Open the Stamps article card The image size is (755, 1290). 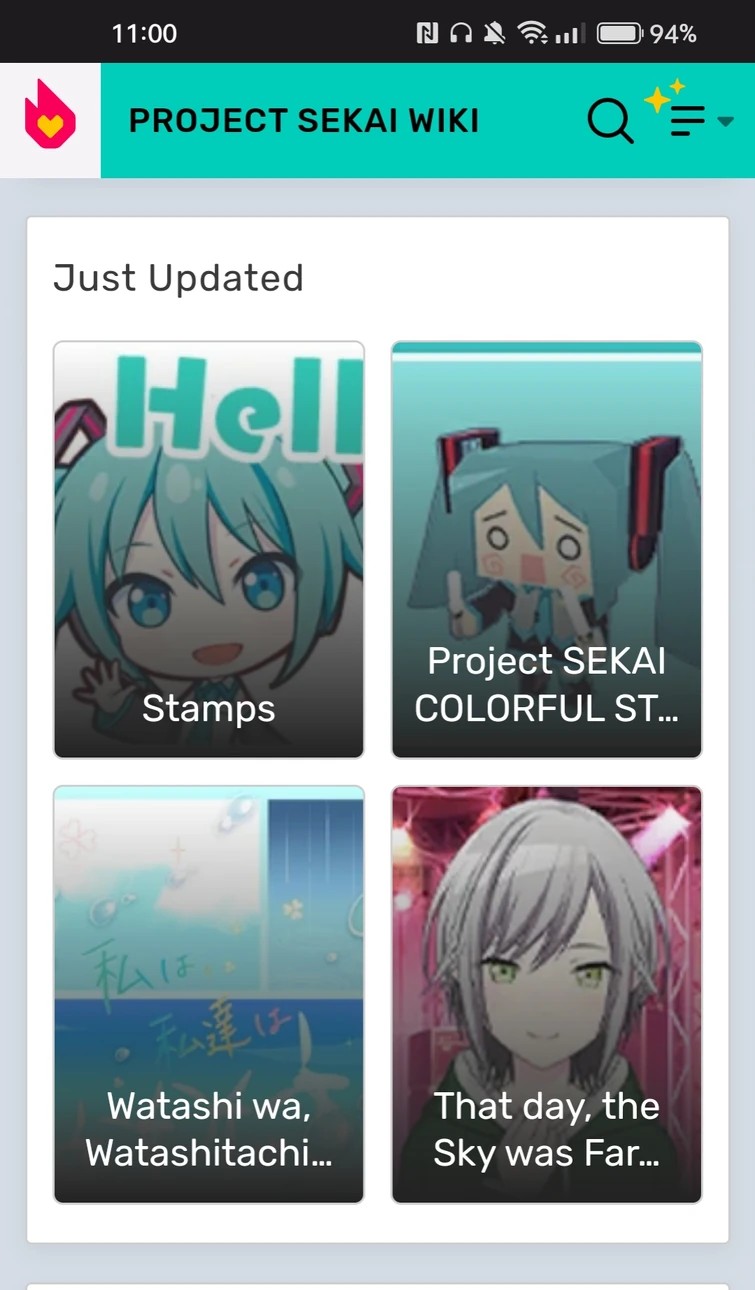(209, 550)
